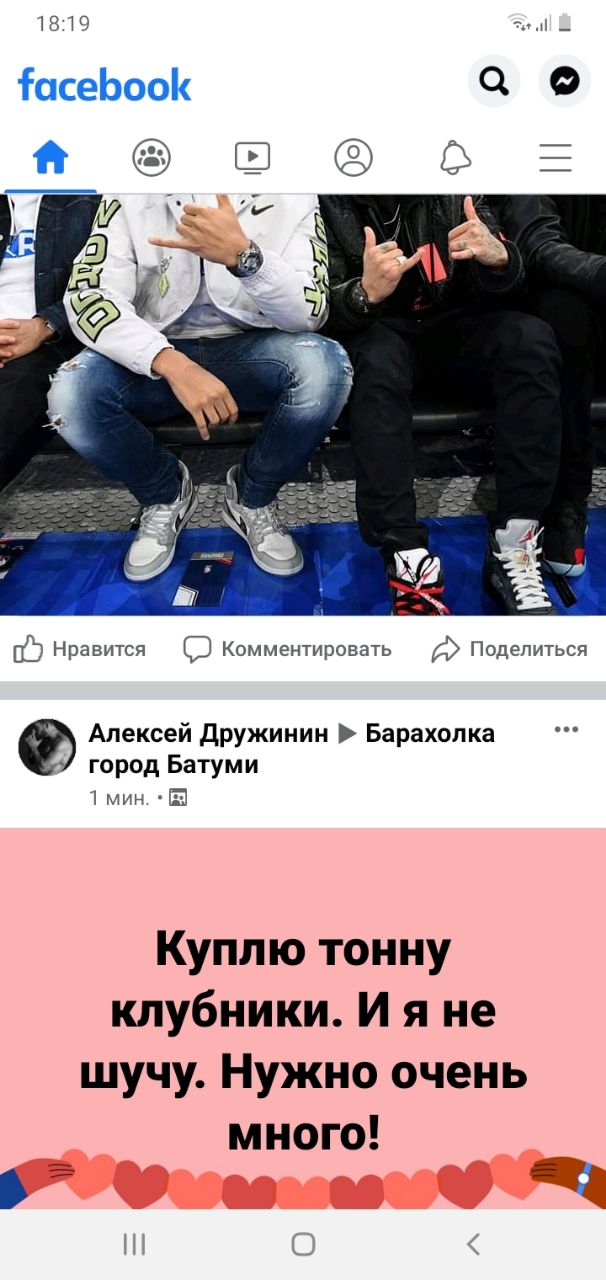This screenshot has height=1280, width=606.
Task: Open Алексей Дружинин's profile name link
Action: coord(208,734)
